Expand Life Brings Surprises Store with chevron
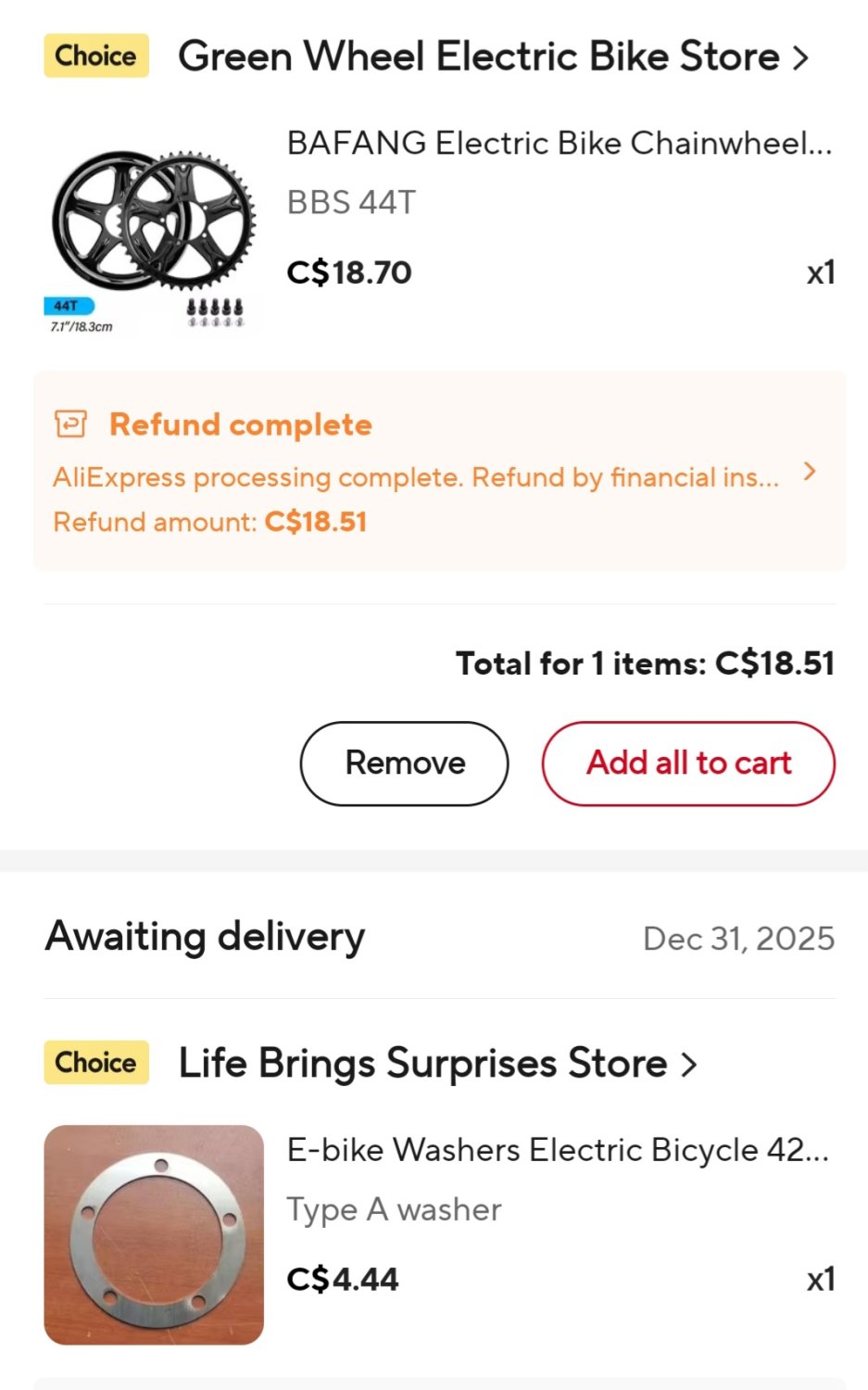The image size is (868, 1390). point(689,1063)
